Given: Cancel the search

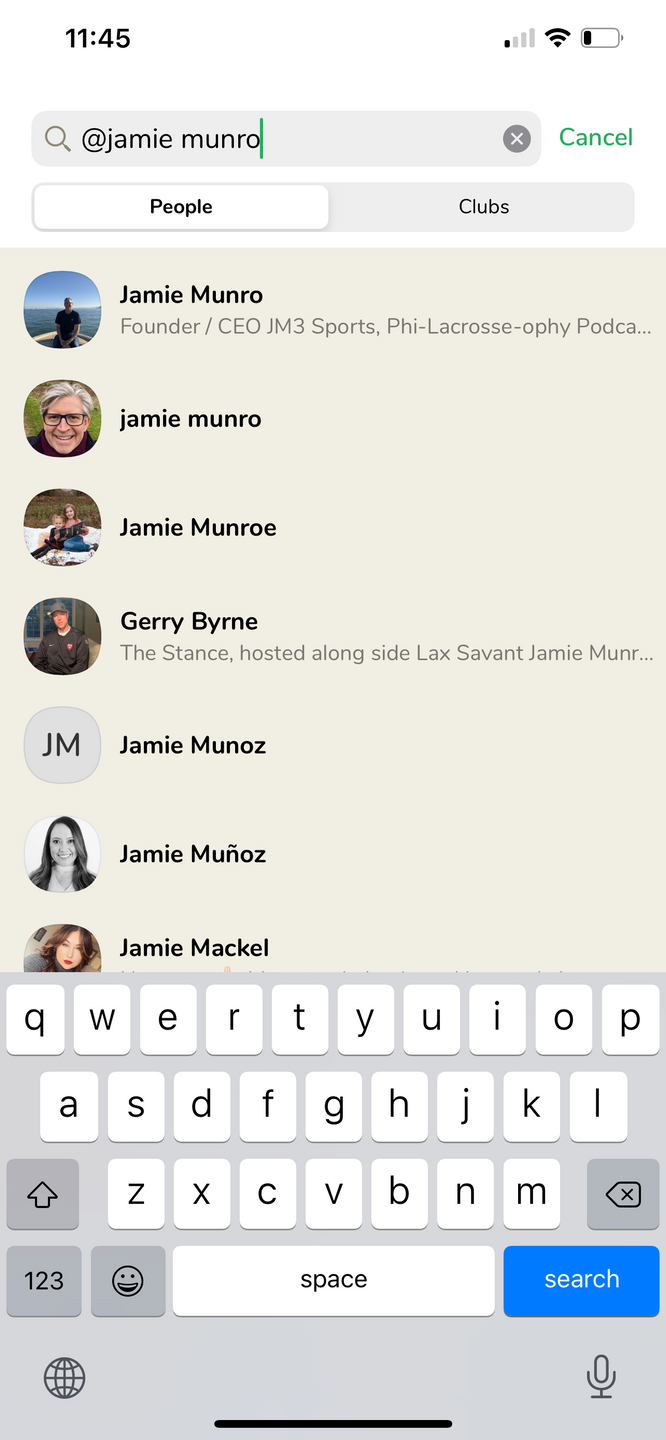Looking at the screenshot, I should pyautogui.click(x=595, y=137).
